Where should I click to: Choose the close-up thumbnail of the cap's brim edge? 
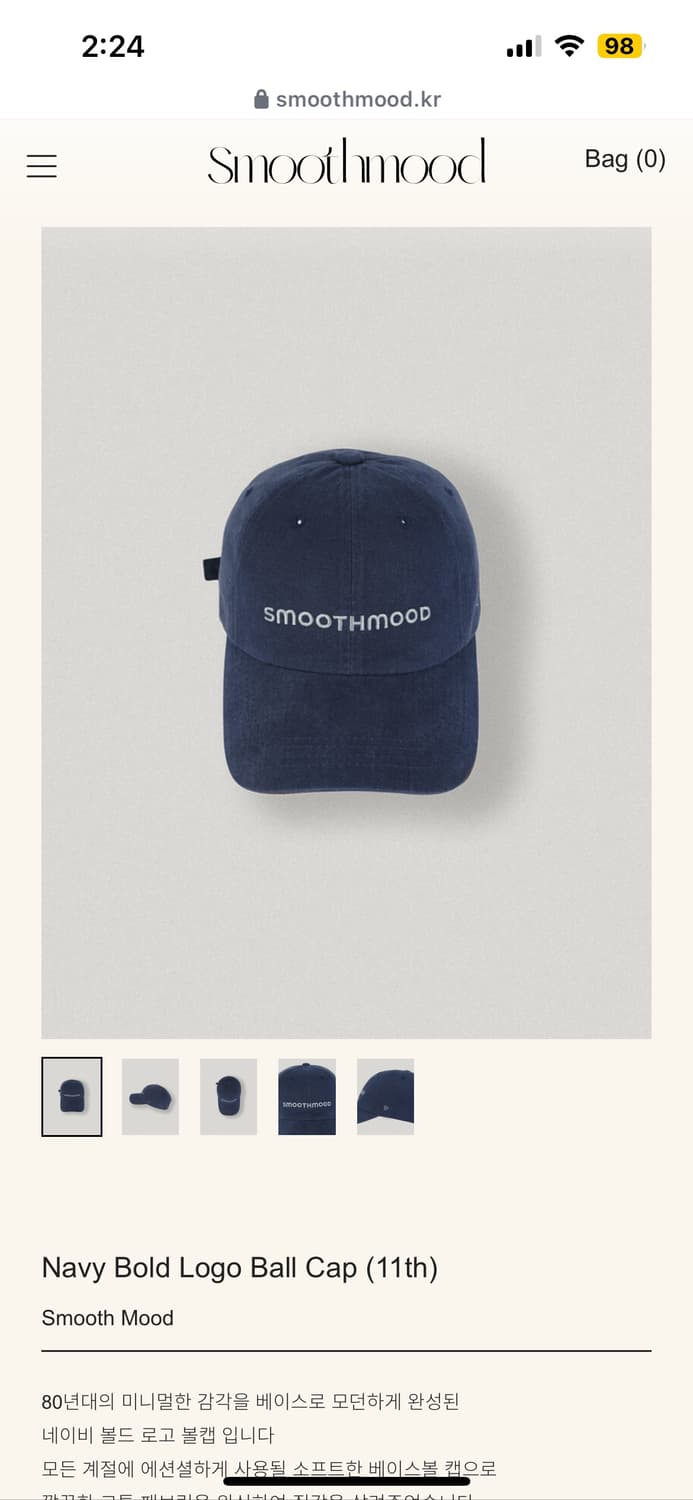coord(385,1097)
